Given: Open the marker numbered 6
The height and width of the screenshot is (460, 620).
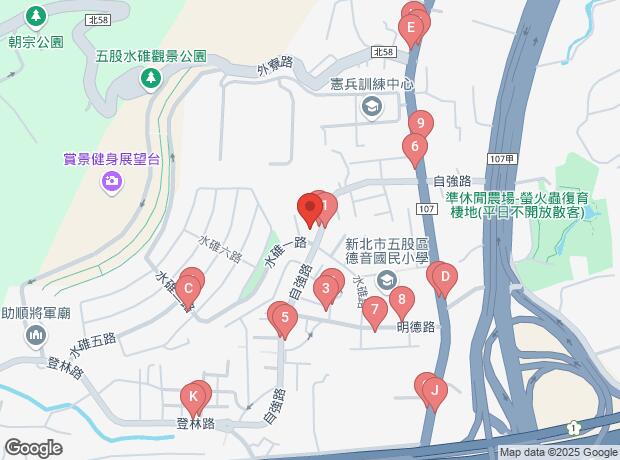Looking at the screenshot, I should click(x=413, y=149).
